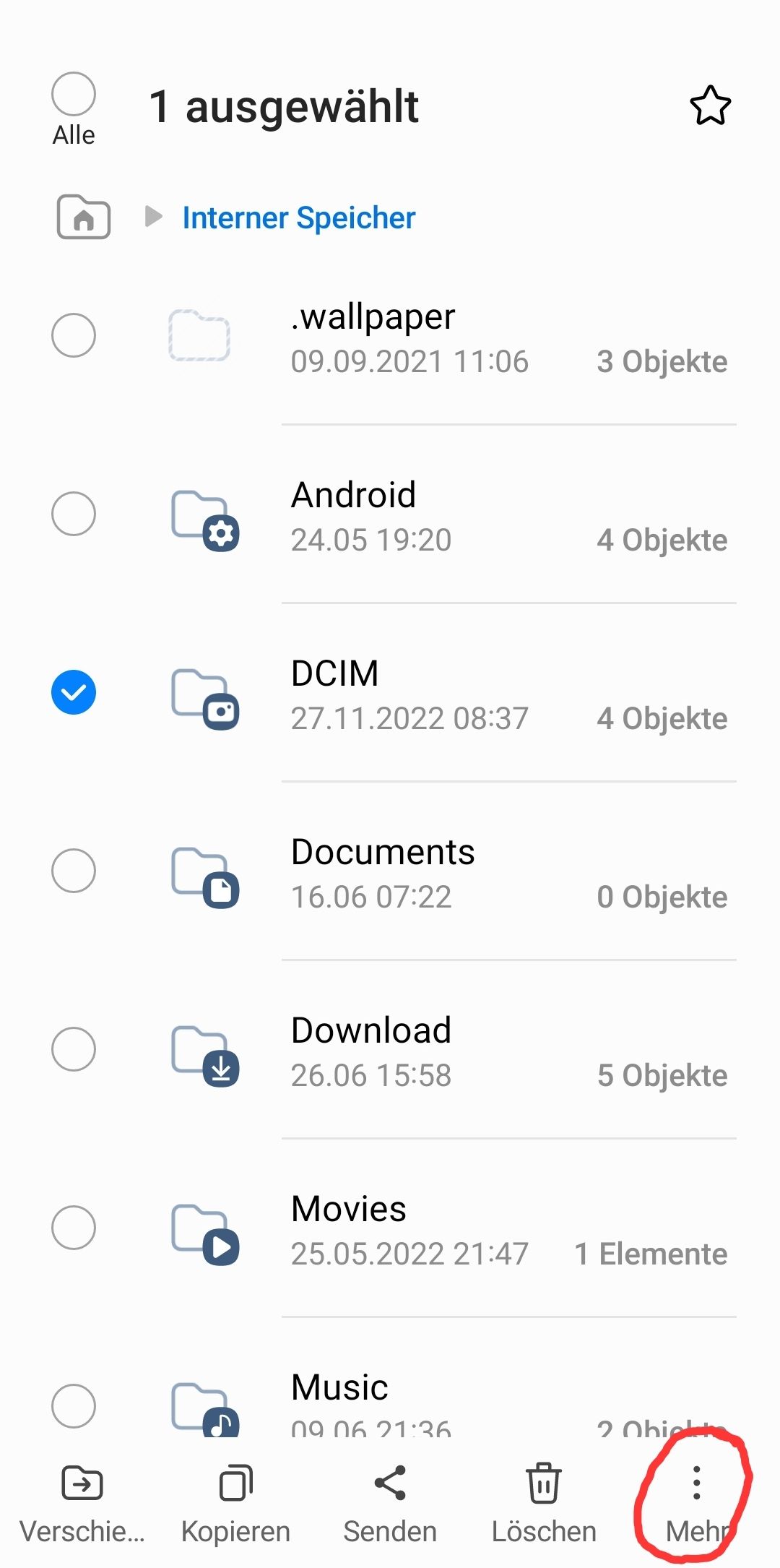
Task: Open the Interner Speicher breadcrumb
Action: [x=298, y=217]
